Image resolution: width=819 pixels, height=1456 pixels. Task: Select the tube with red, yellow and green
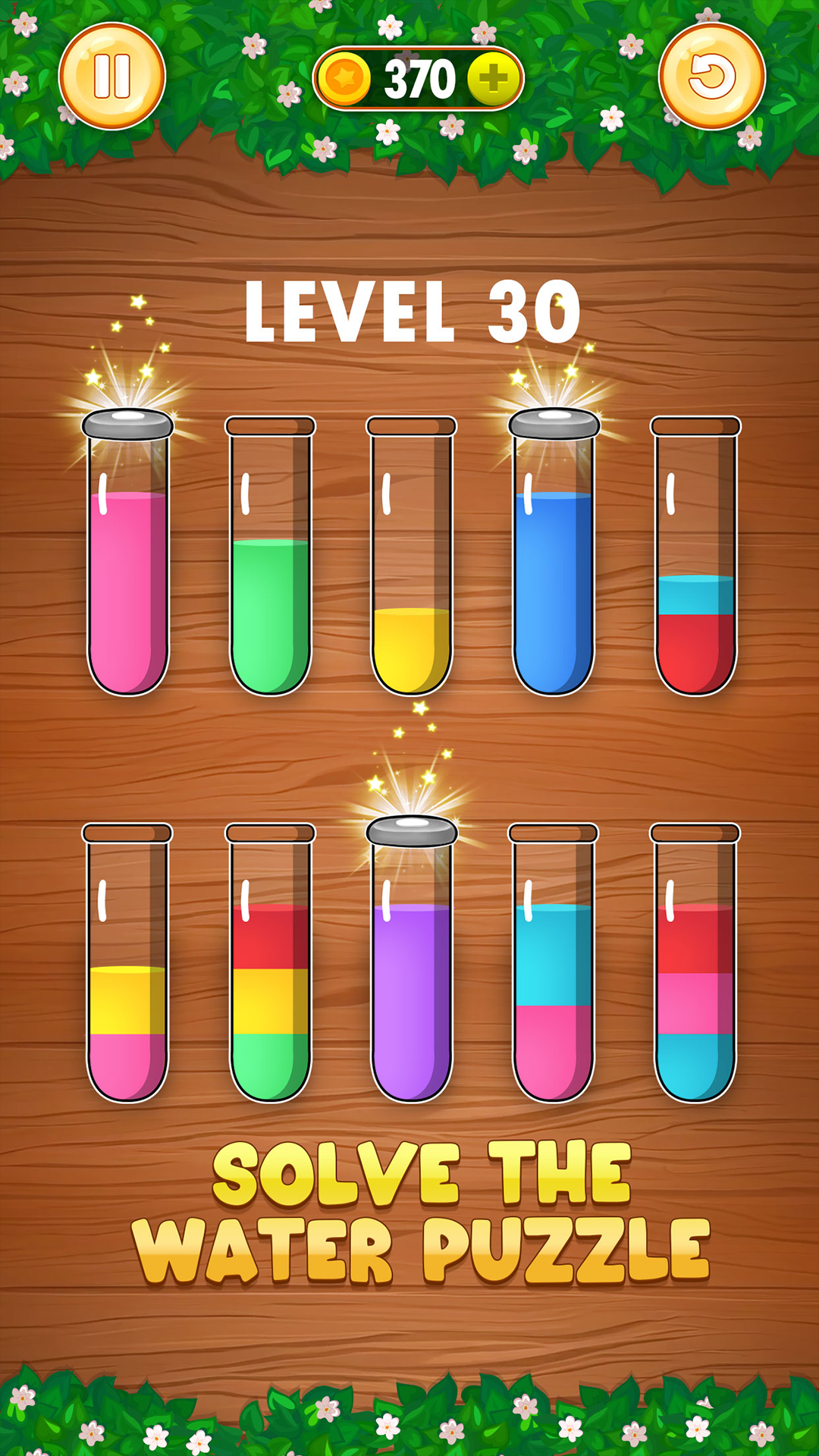coord(270,962)
